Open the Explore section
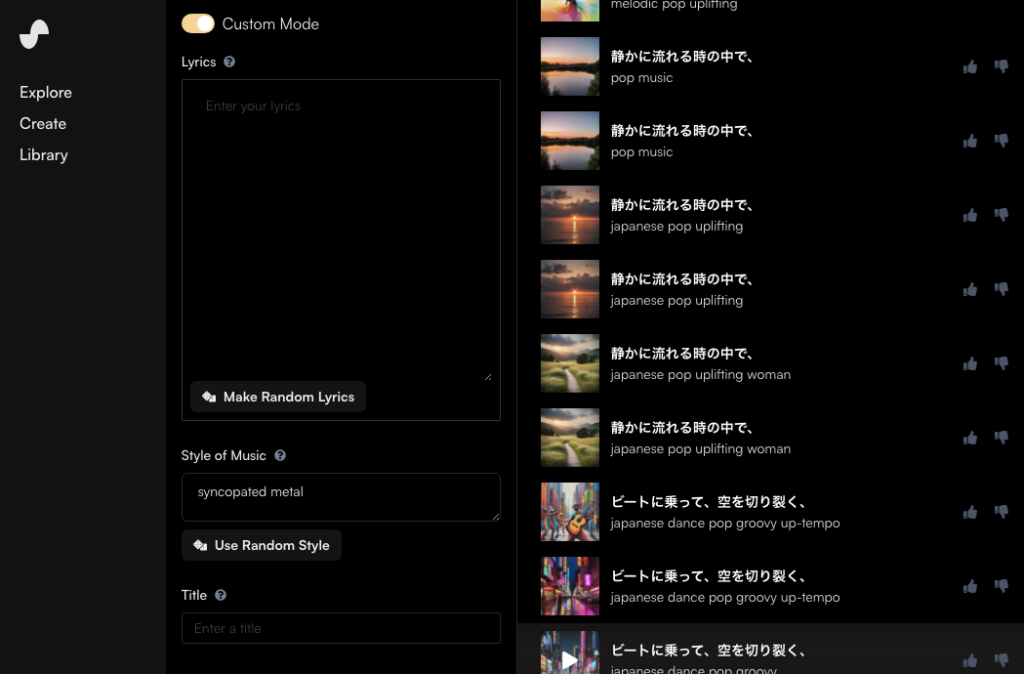This screenshot has height=674, width=1024. pyautogui.click(x=46, y=92)
